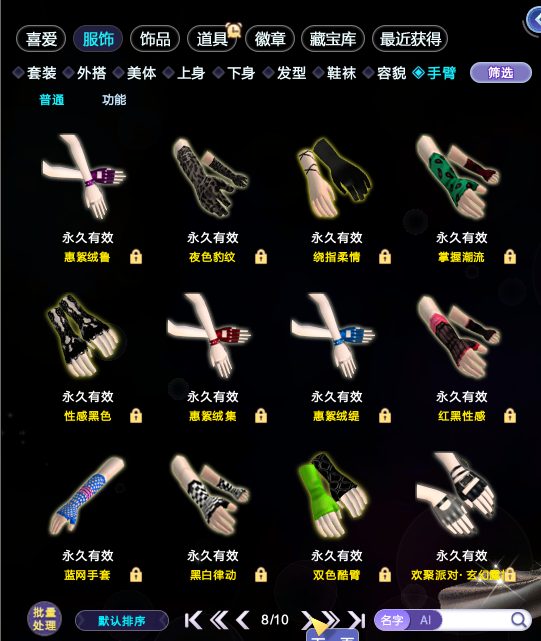Tap the 筛选 filter button
The height and width of the screenshot is (641, 541).
(501, 73)
